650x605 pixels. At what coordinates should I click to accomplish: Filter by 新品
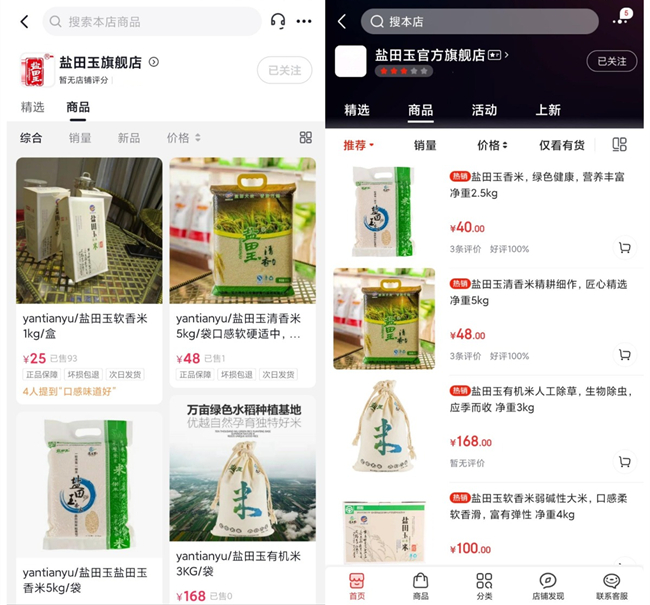coord(129,138)
